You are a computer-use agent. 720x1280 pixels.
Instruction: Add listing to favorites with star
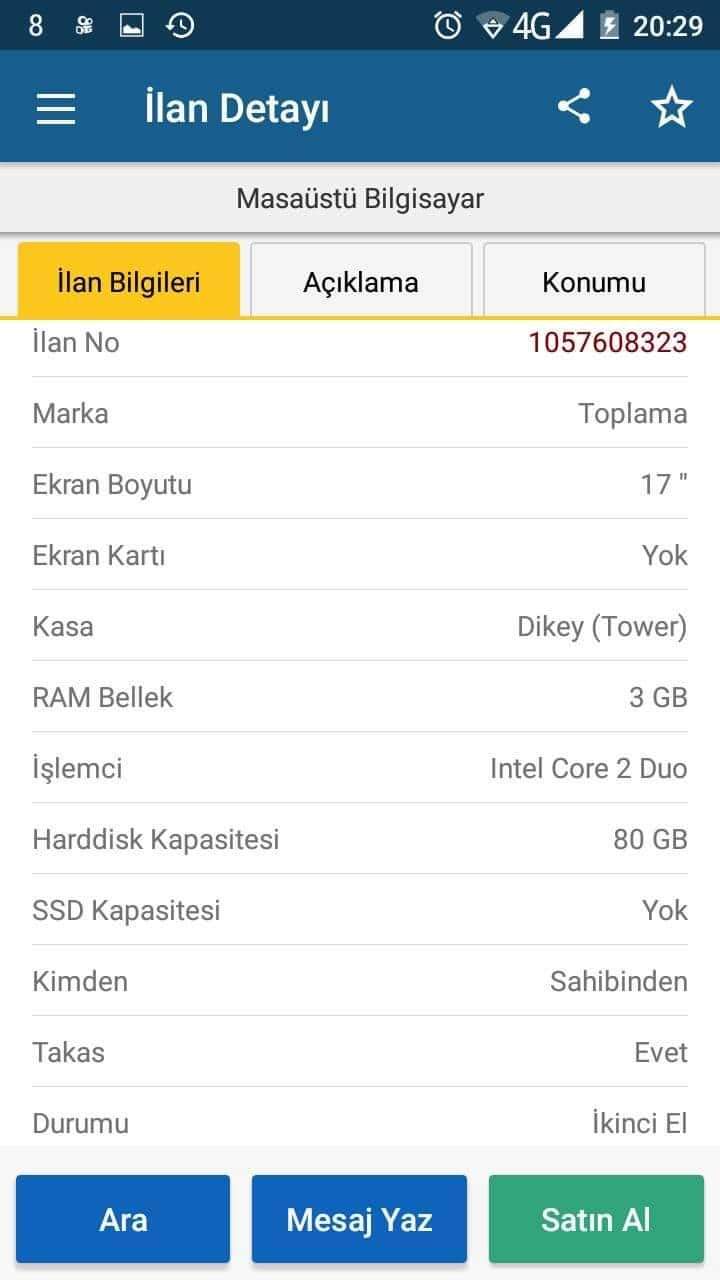point(672,108)
